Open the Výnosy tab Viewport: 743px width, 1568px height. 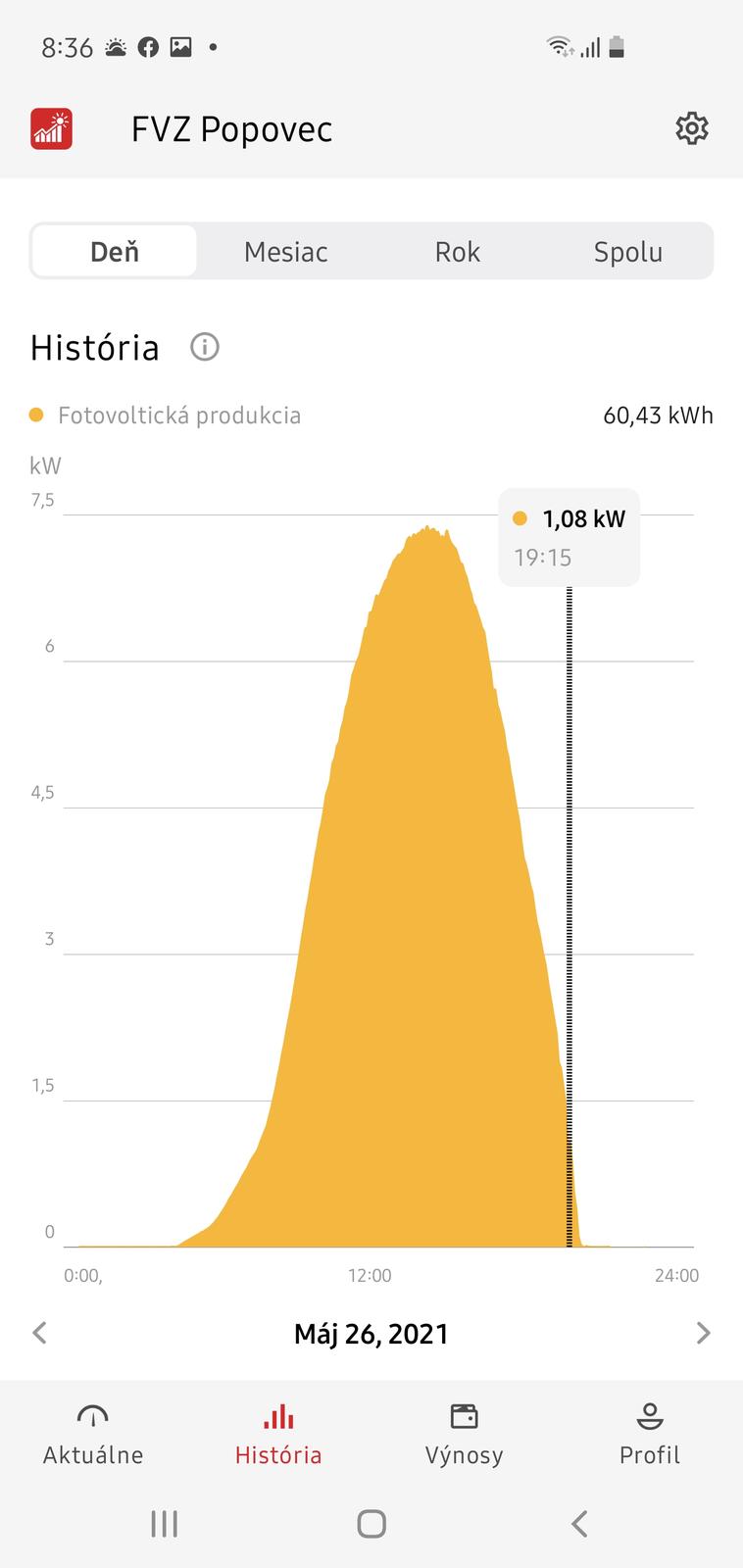pos(464,1435)
